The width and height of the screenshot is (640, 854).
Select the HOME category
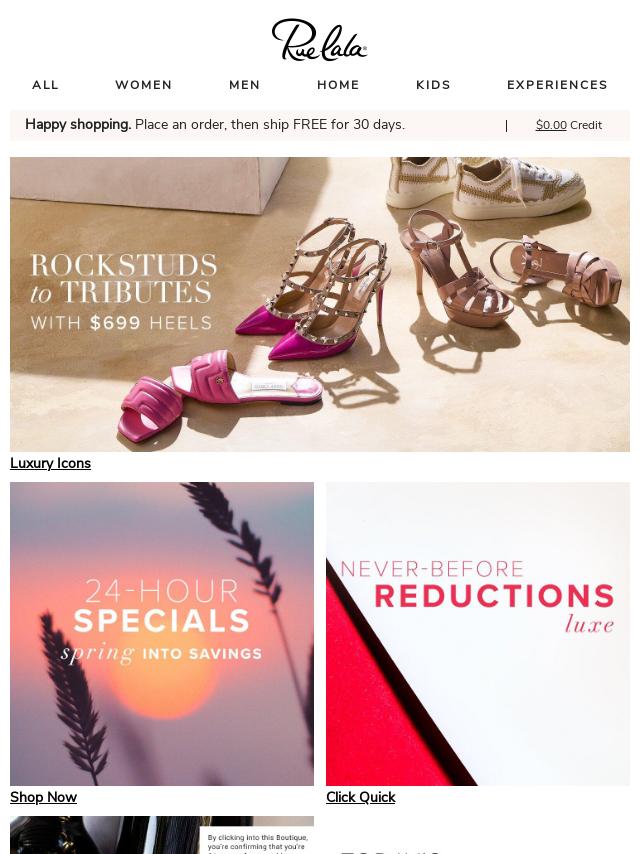(x=338, y=85)
